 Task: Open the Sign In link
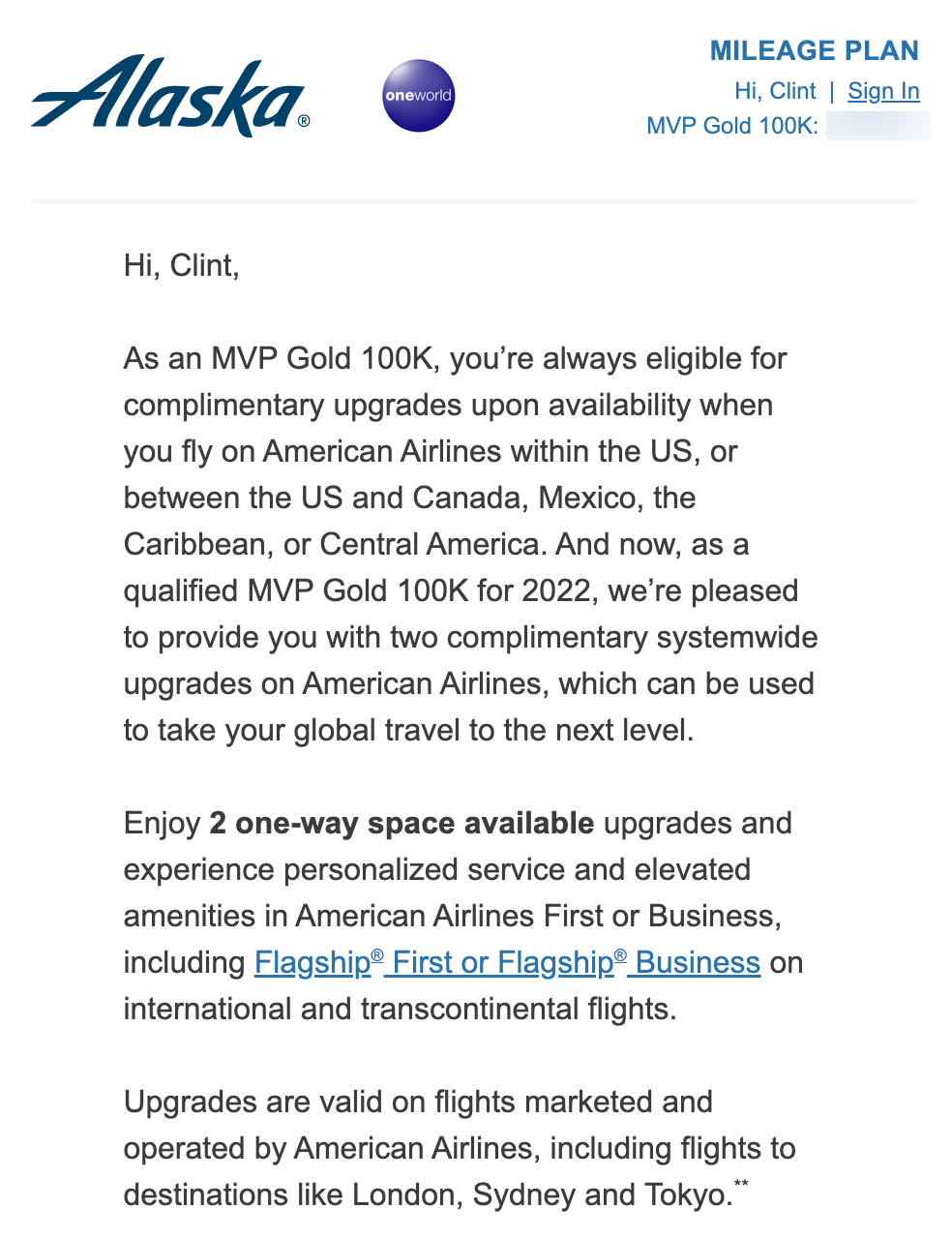[883, 90]
